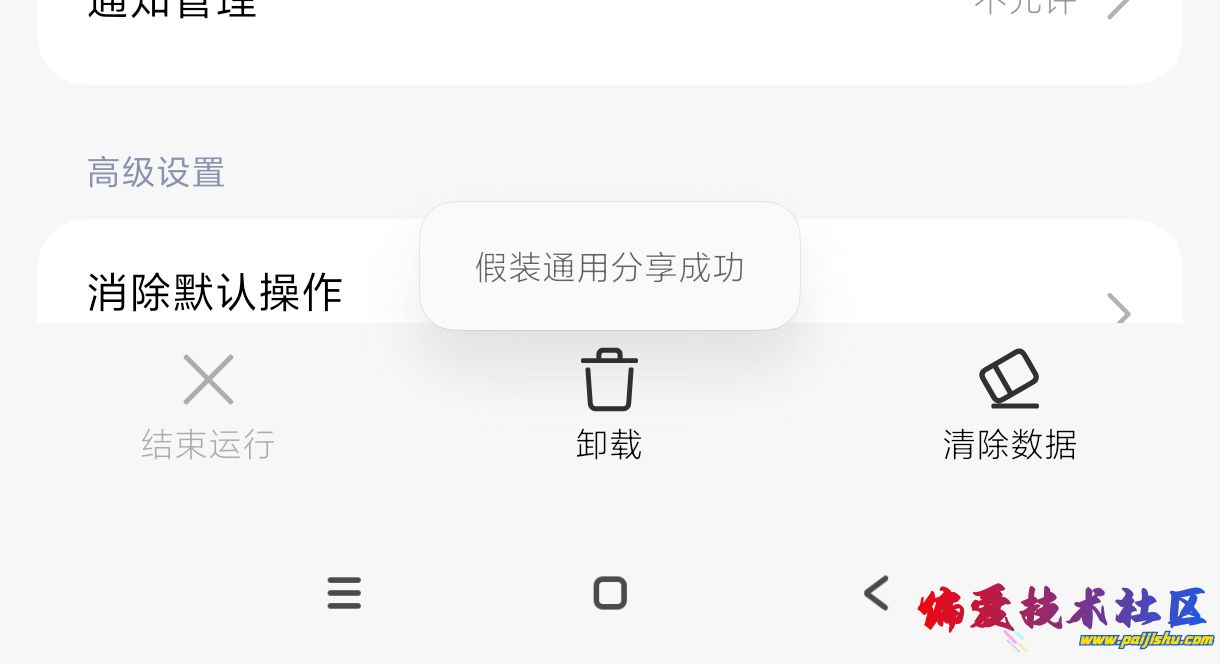Open recent apps from navigation bar
Image resolution: width=1220 pixels, height=664 pixels.
(344, 593)
